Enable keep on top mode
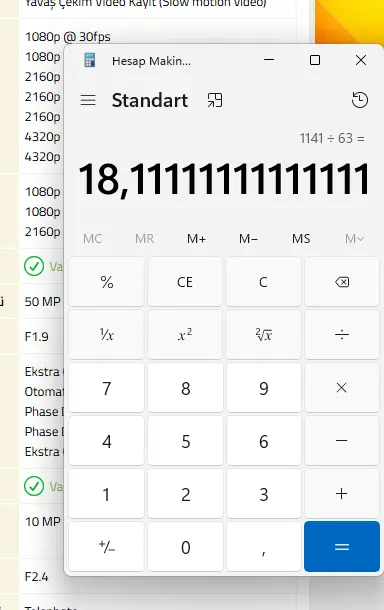This screenshot has width=384, height=610. 215,100
